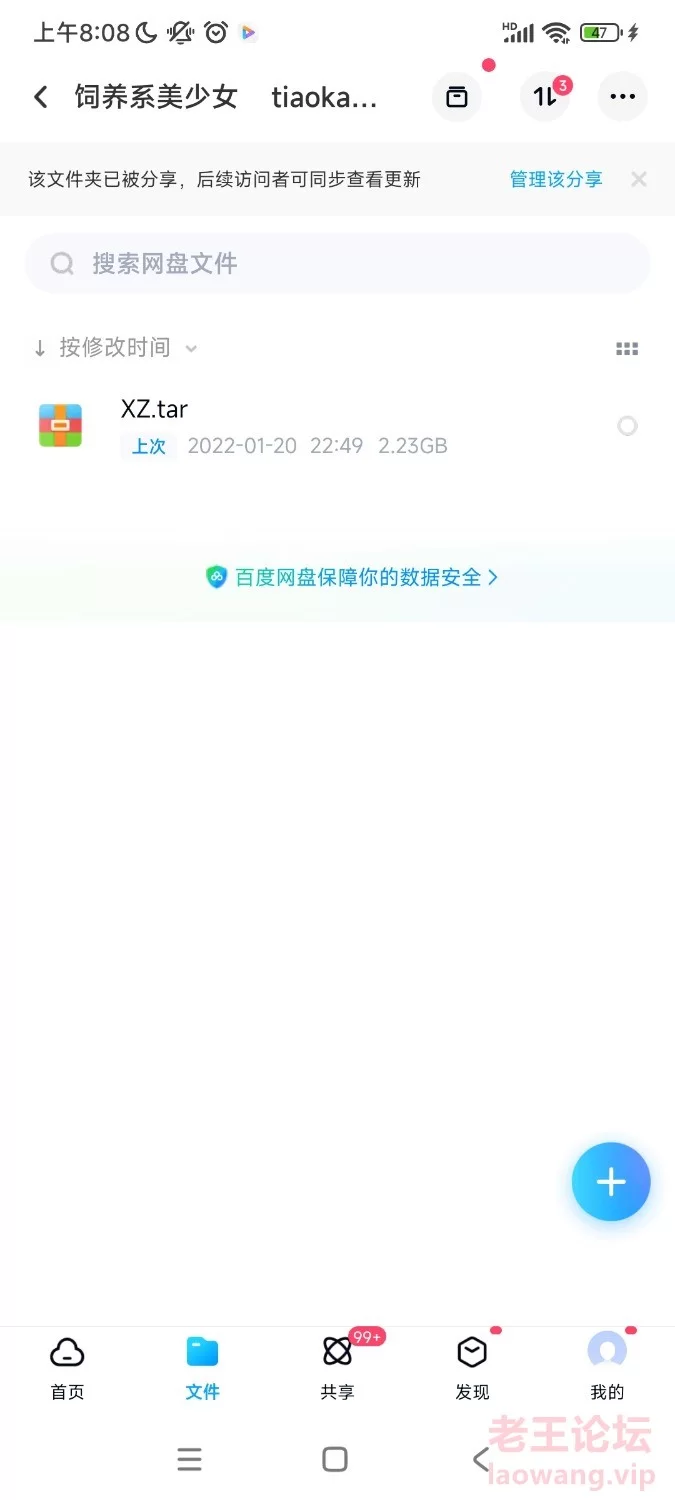675x1500 pixels.
Task: Tap the 搜索网盘文件 search box
Action: click(x=337, y=264)
